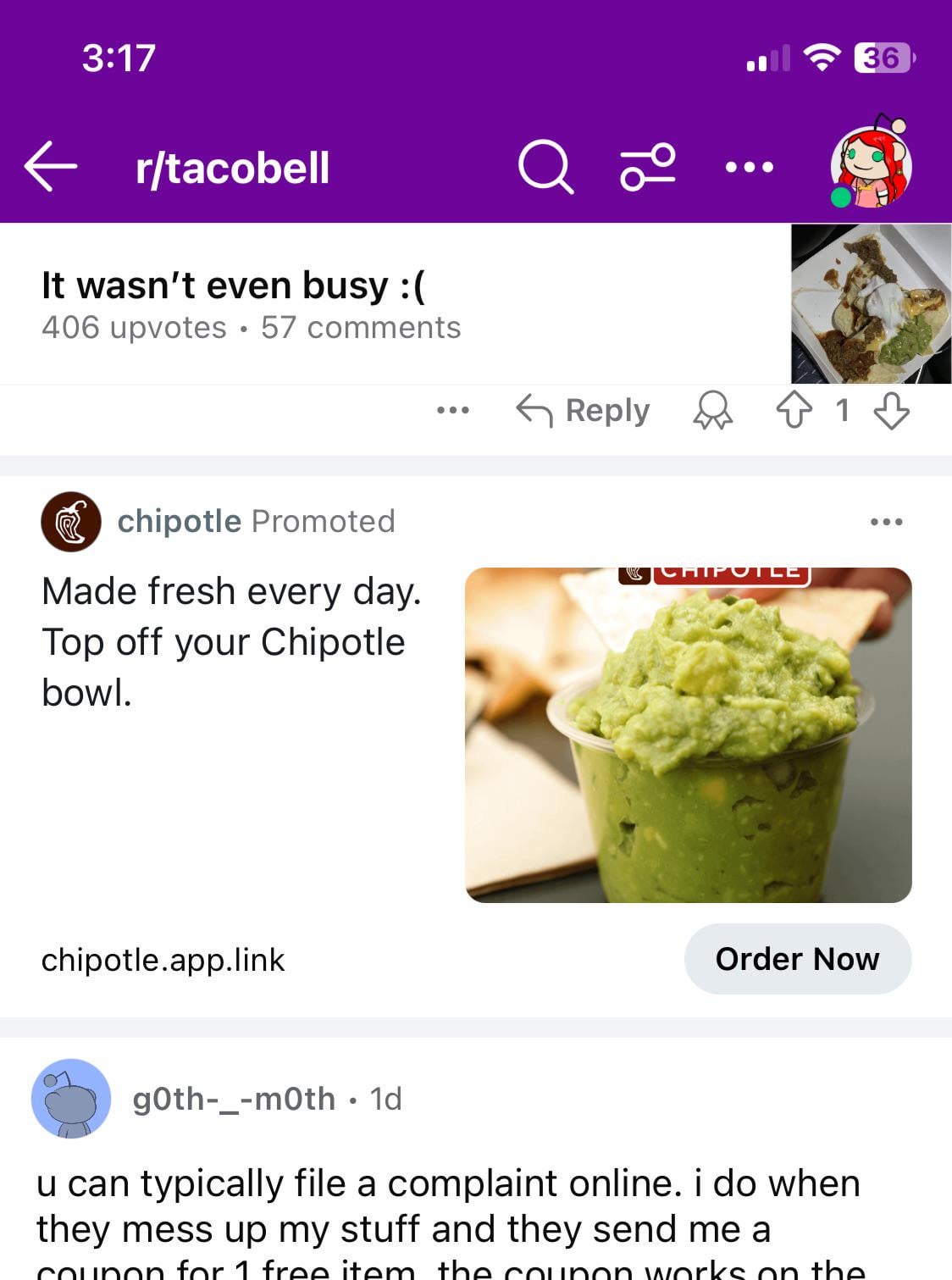952x1280 pixels.
Task: Upvote the comment
Action: click(x=794, y=411)
